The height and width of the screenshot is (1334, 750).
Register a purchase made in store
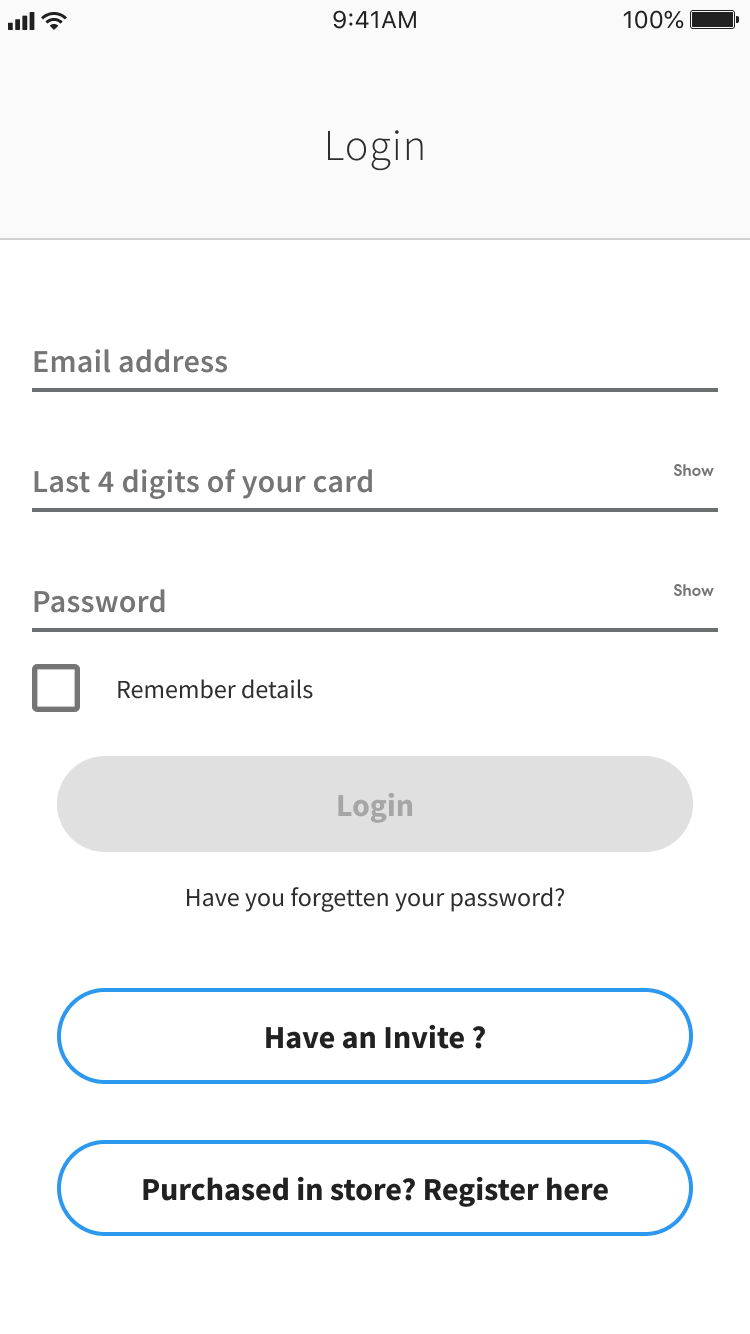375,1188
